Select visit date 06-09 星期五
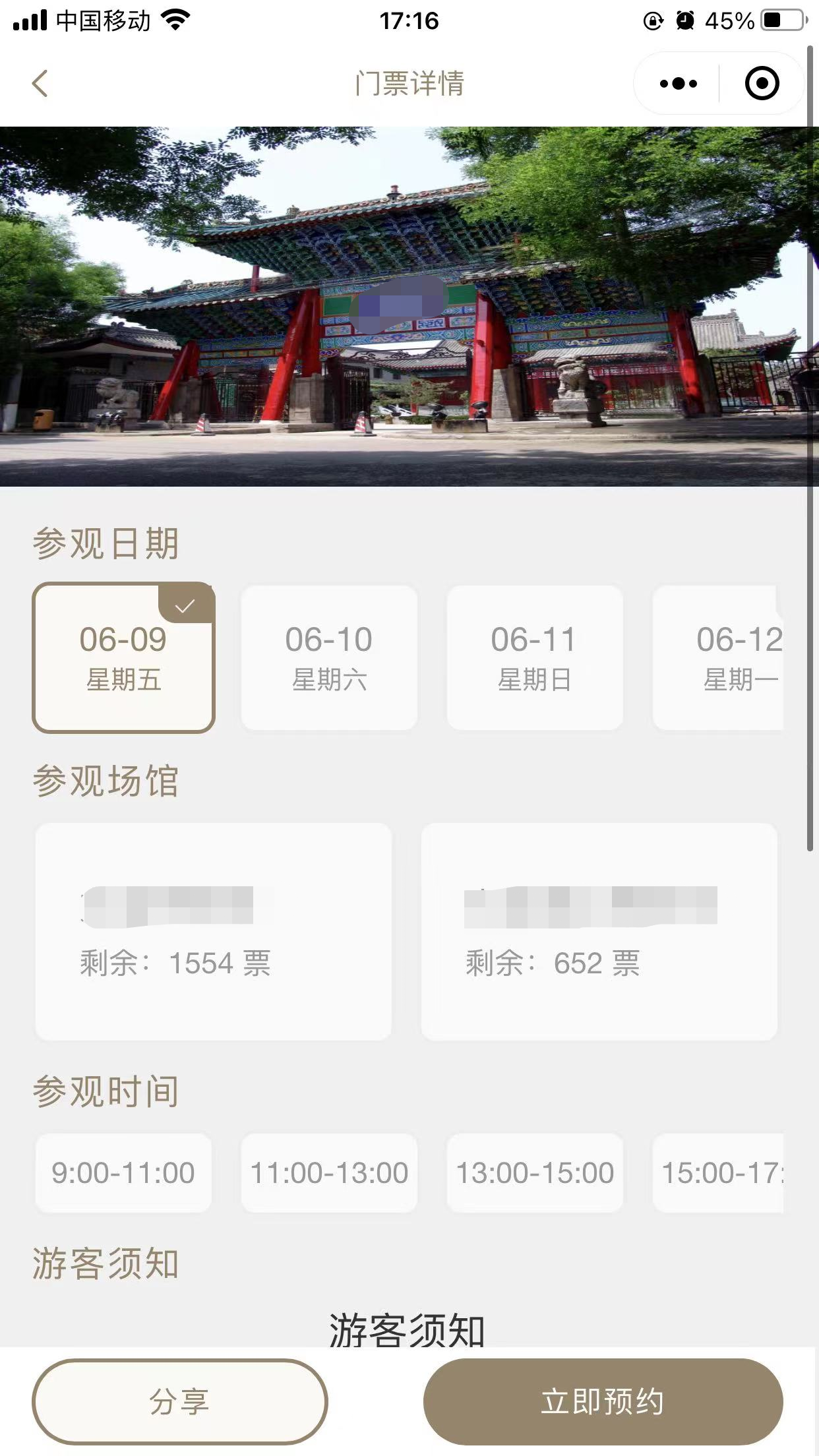This screenshot has width=819, height=1456. [123, 657]
